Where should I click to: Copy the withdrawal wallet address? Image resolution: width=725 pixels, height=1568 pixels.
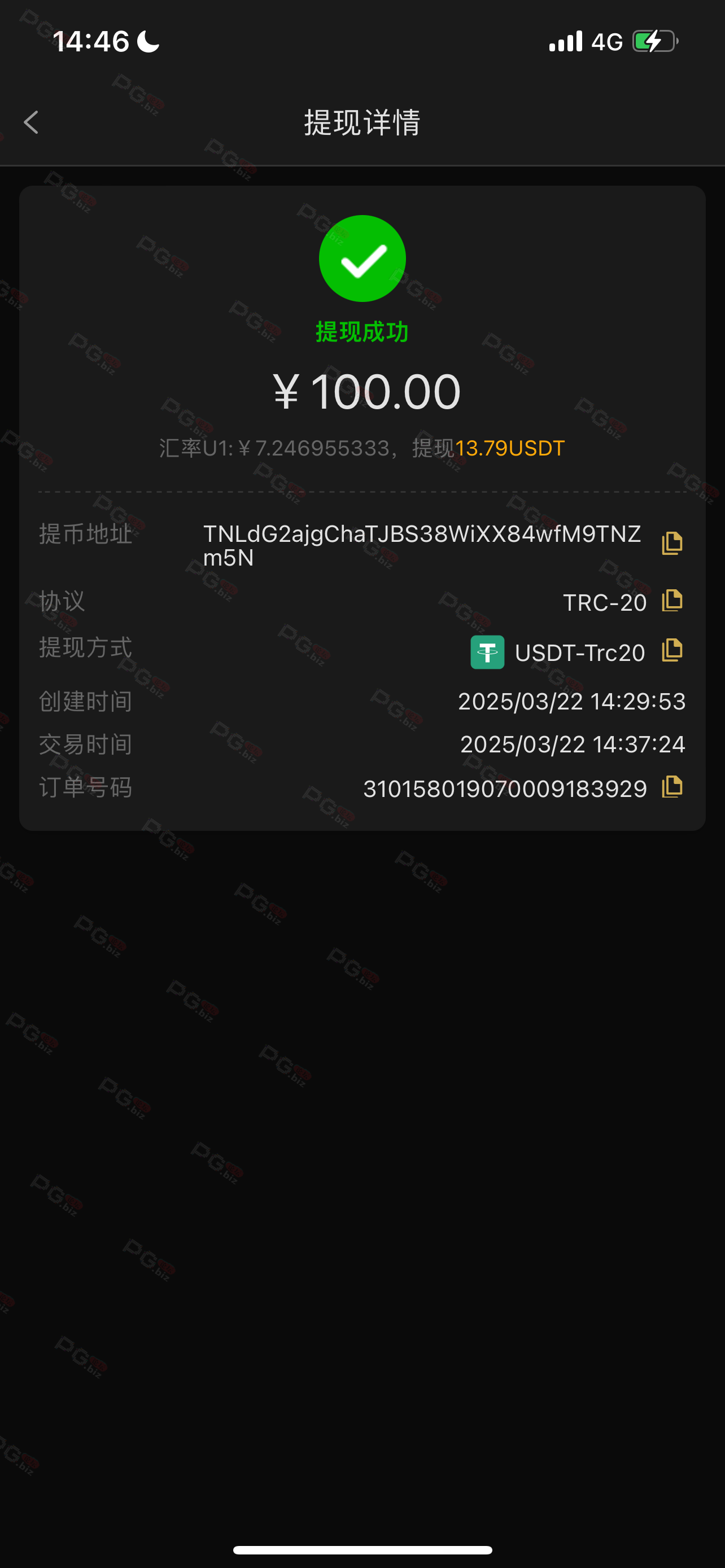click(672, 543)
